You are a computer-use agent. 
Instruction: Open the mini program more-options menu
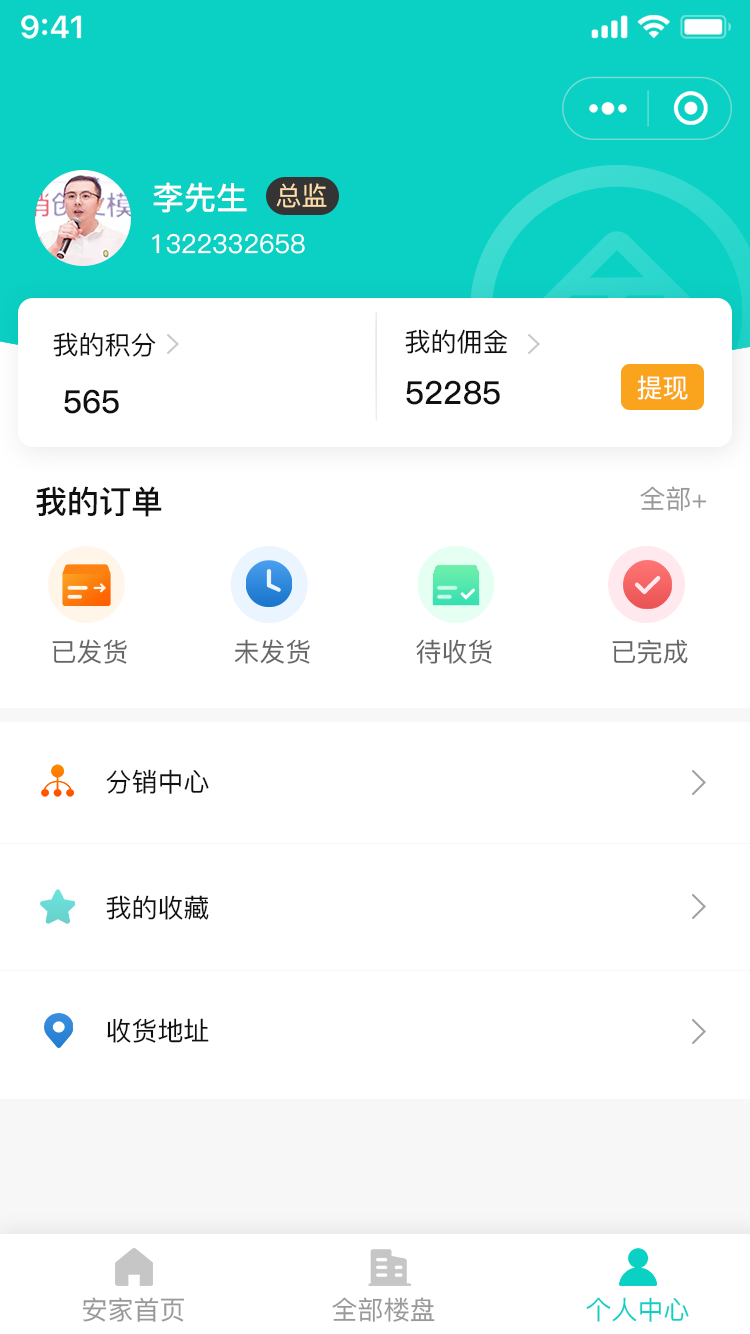click(608, 108)
